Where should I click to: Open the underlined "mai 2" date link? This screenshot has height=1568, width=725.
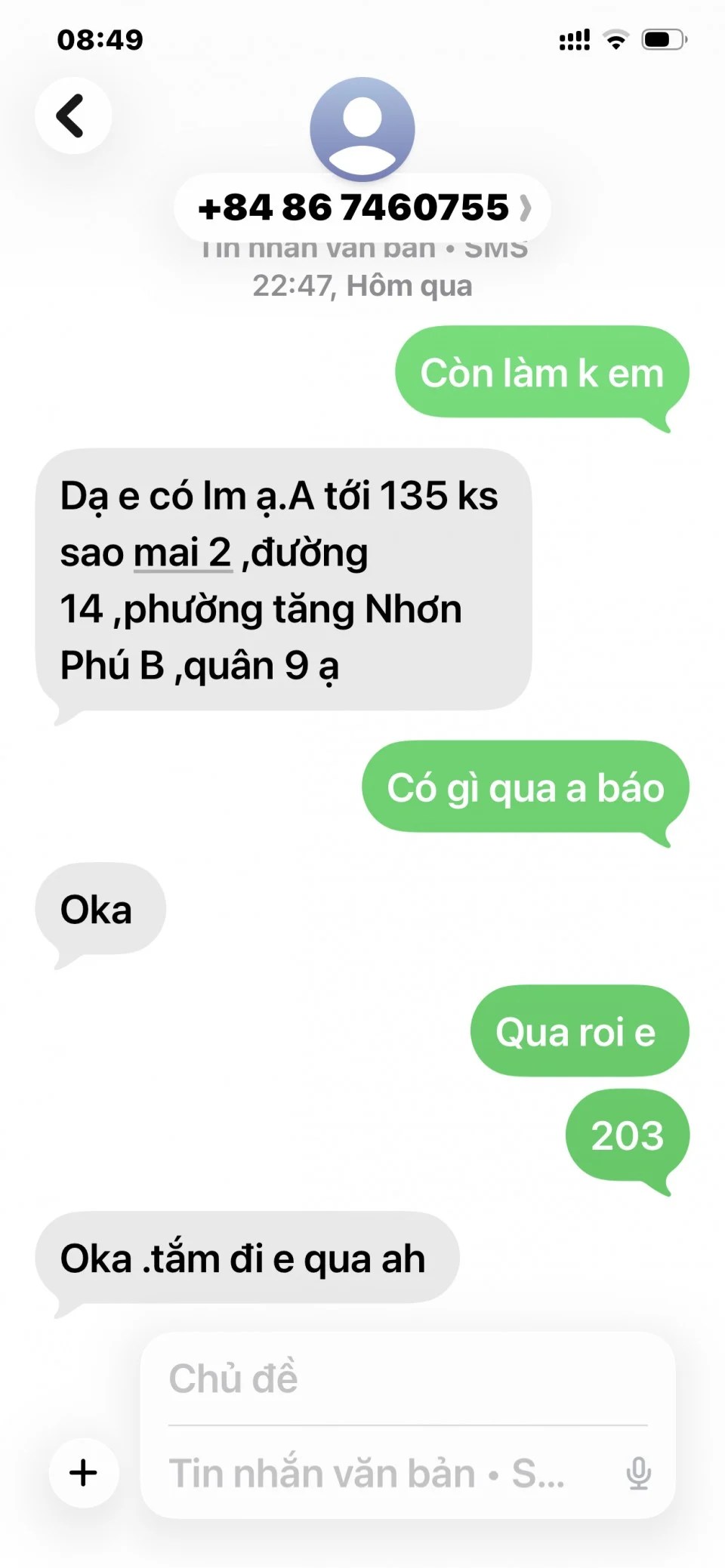pos(182,553)
